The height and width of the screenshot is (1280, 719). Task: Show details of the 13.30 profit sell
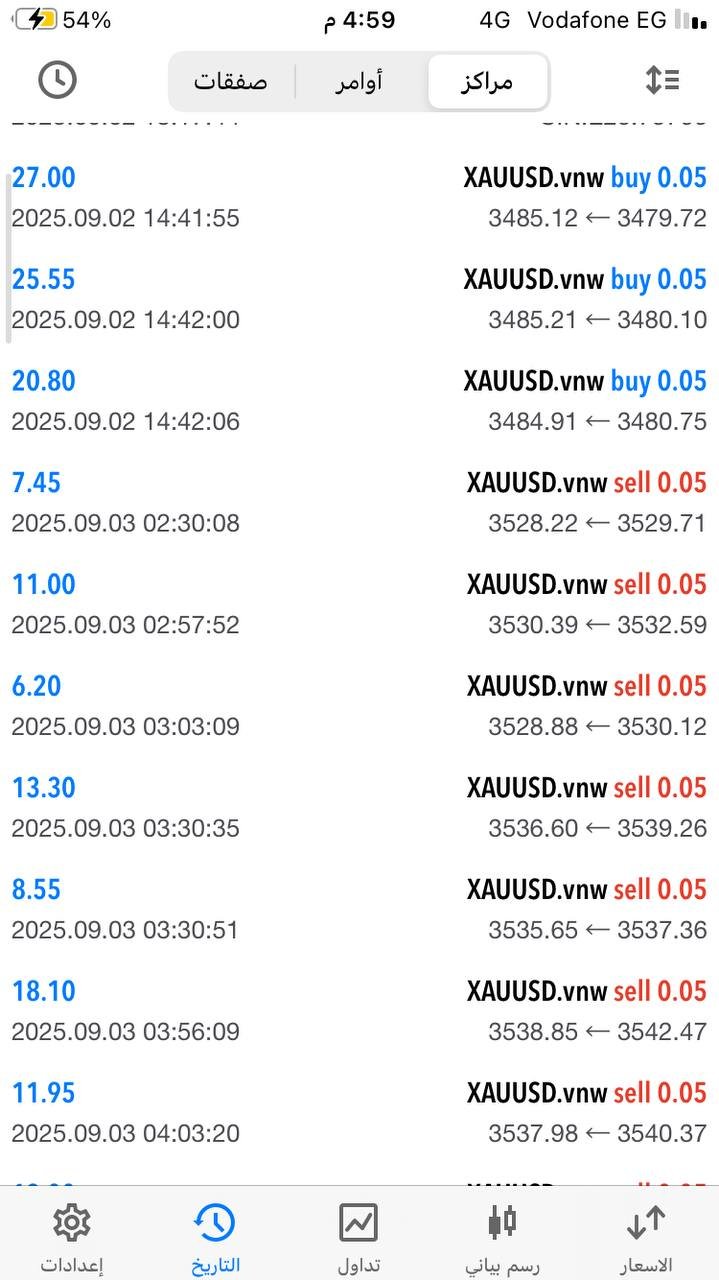pos(359,807)
